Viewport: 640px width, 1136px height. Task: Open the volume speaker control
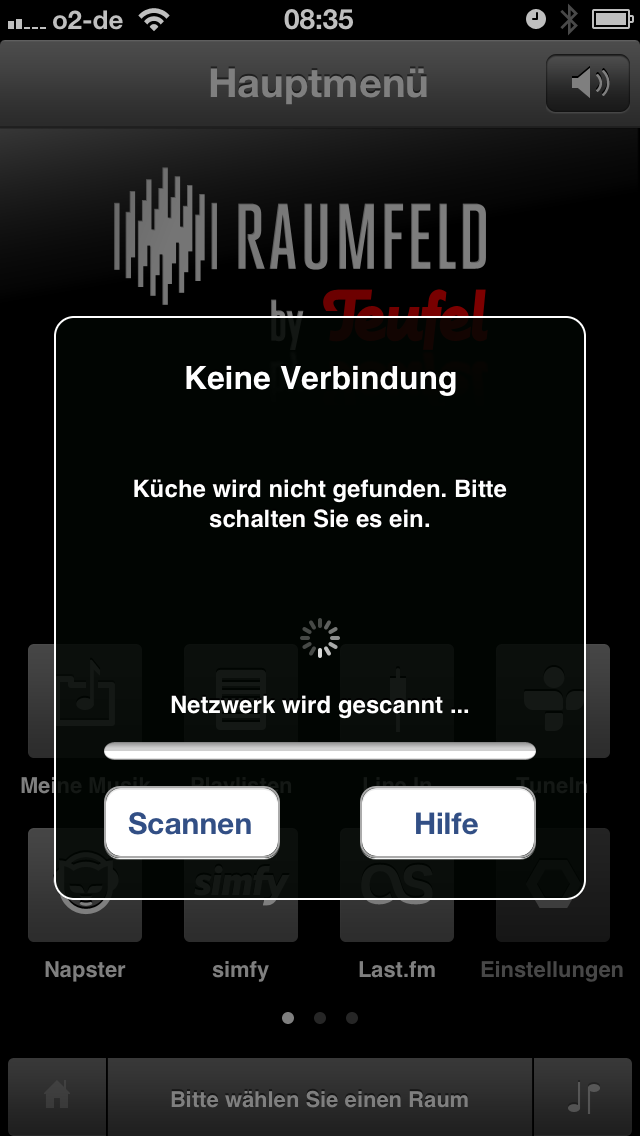point(587,84)
